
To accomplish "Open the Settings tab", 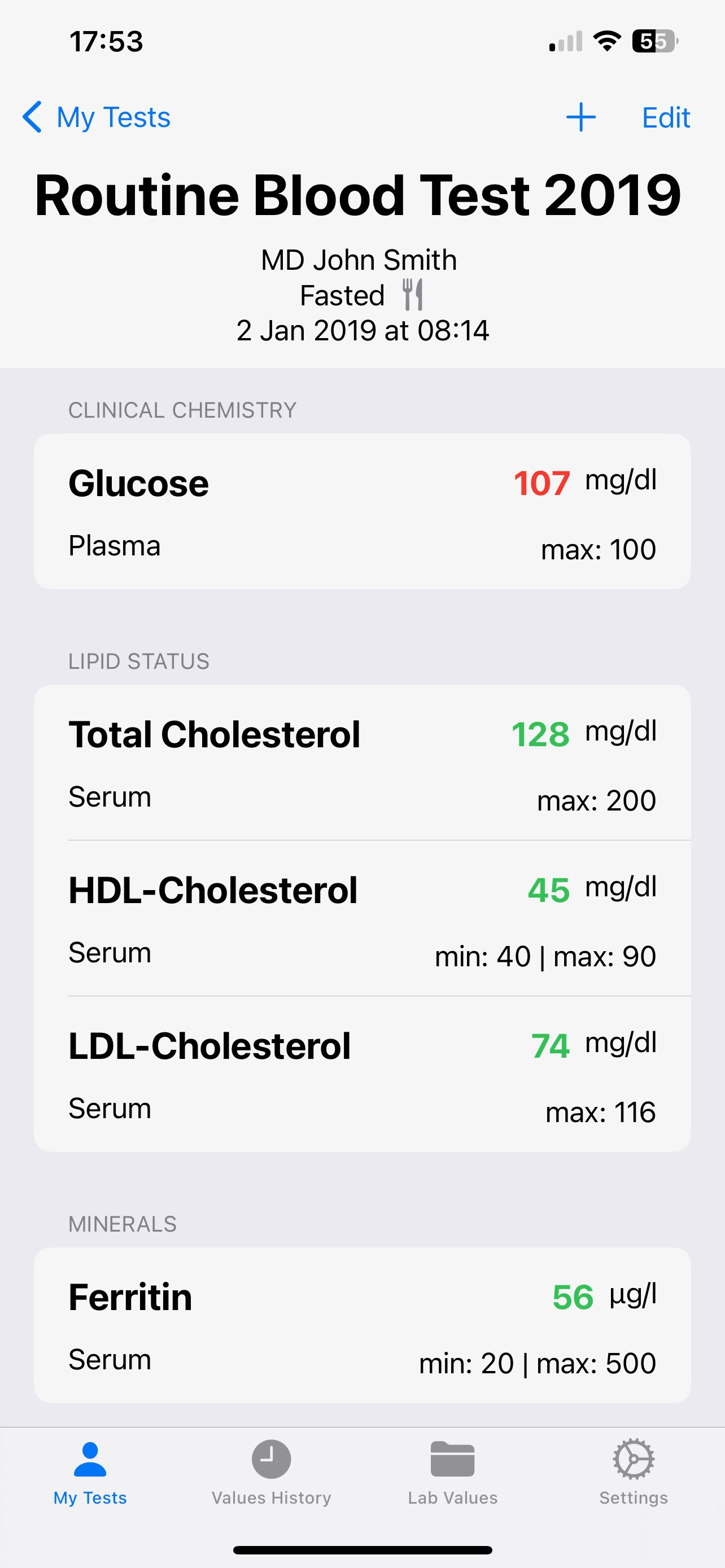I will (x=633, y=1471).
